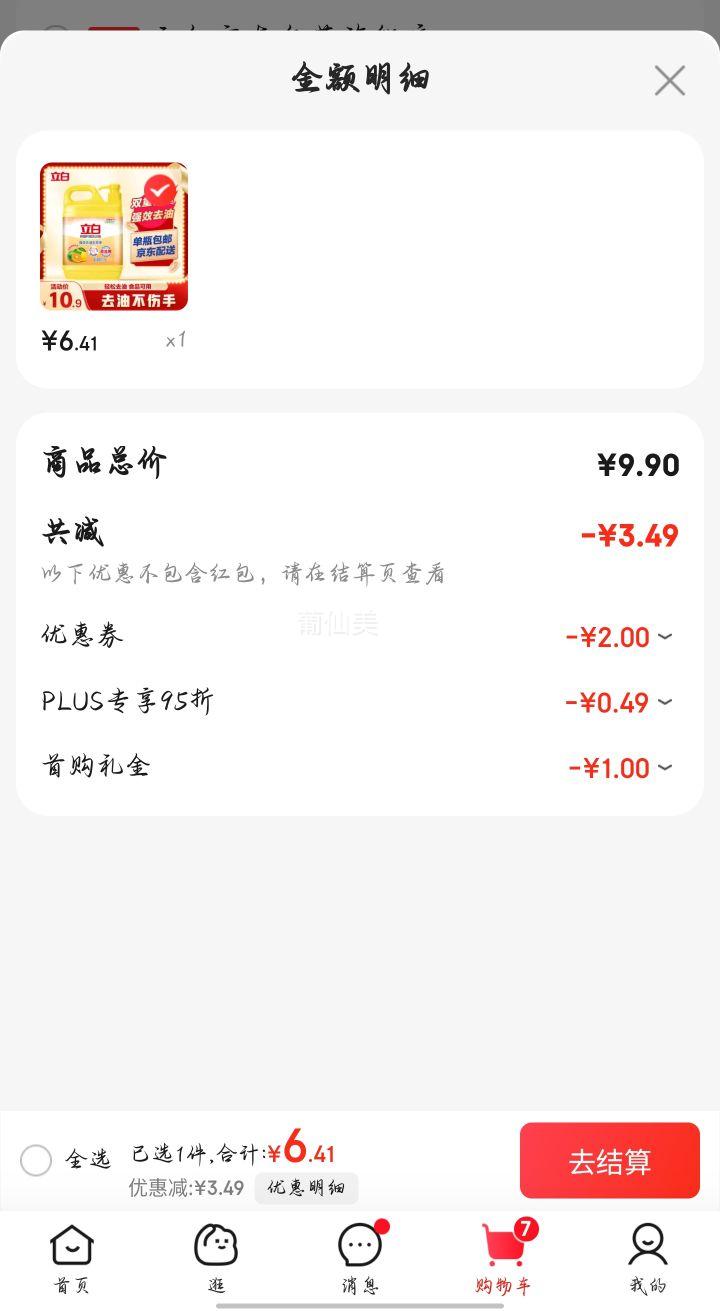Expand the 首购礼金 discount row
Screen dimensions: 720x1311
665,768
